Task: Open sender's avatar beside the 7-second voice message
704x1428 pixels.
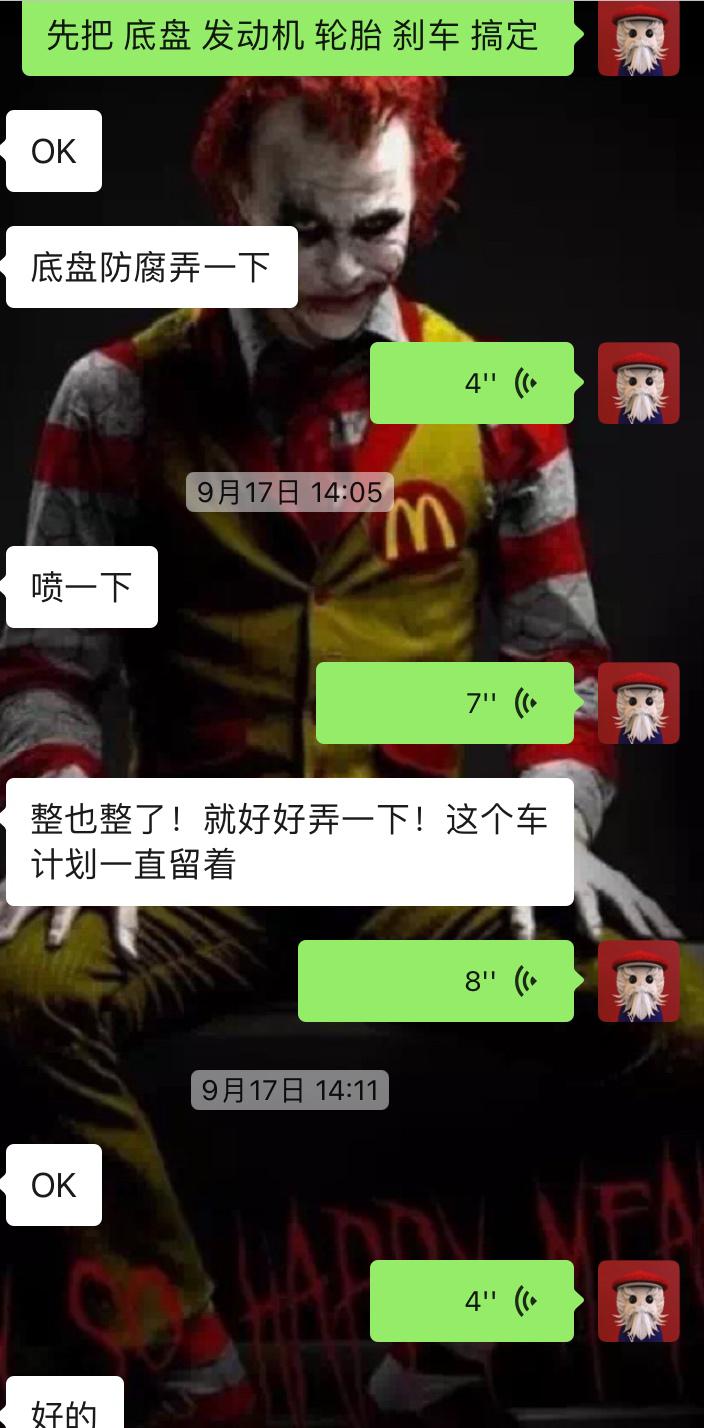Action: point(638,703)
